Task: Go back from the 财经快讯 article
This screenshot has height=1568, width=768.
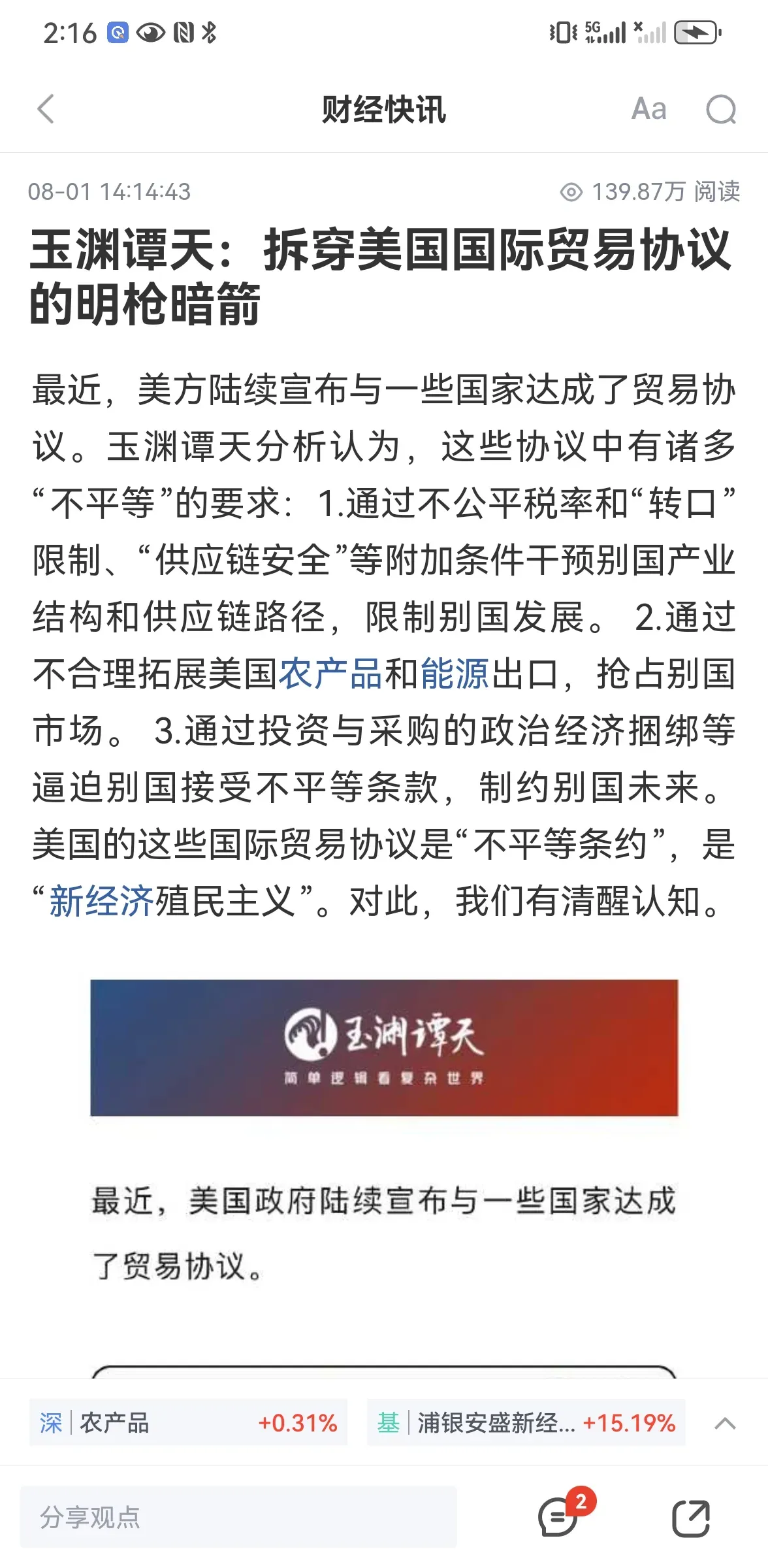Action: point(46,109)
